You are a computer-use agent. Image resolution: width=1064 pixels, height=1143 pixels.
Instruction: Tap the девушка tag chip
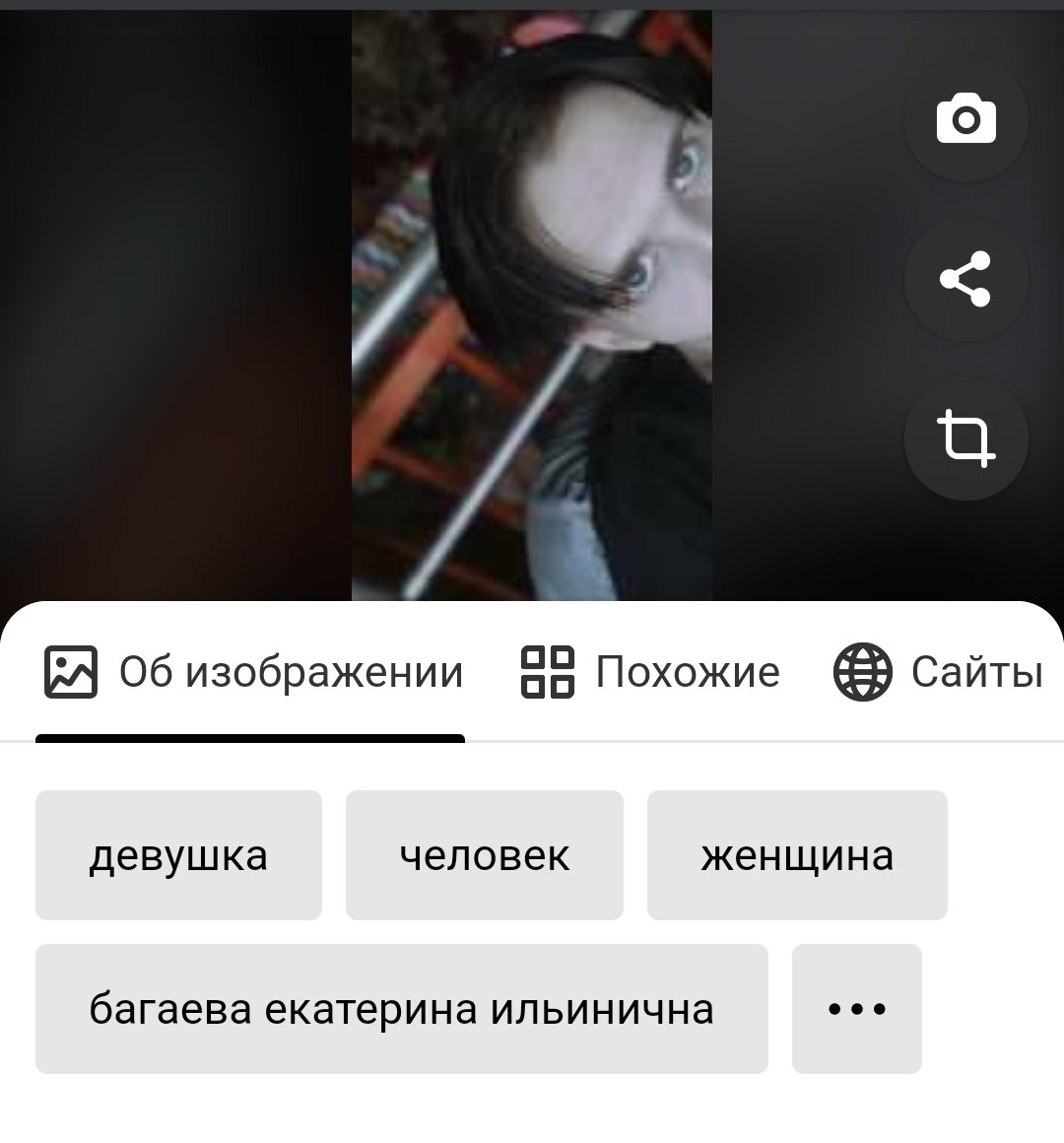pyautogui.click(x=178, y=855)
